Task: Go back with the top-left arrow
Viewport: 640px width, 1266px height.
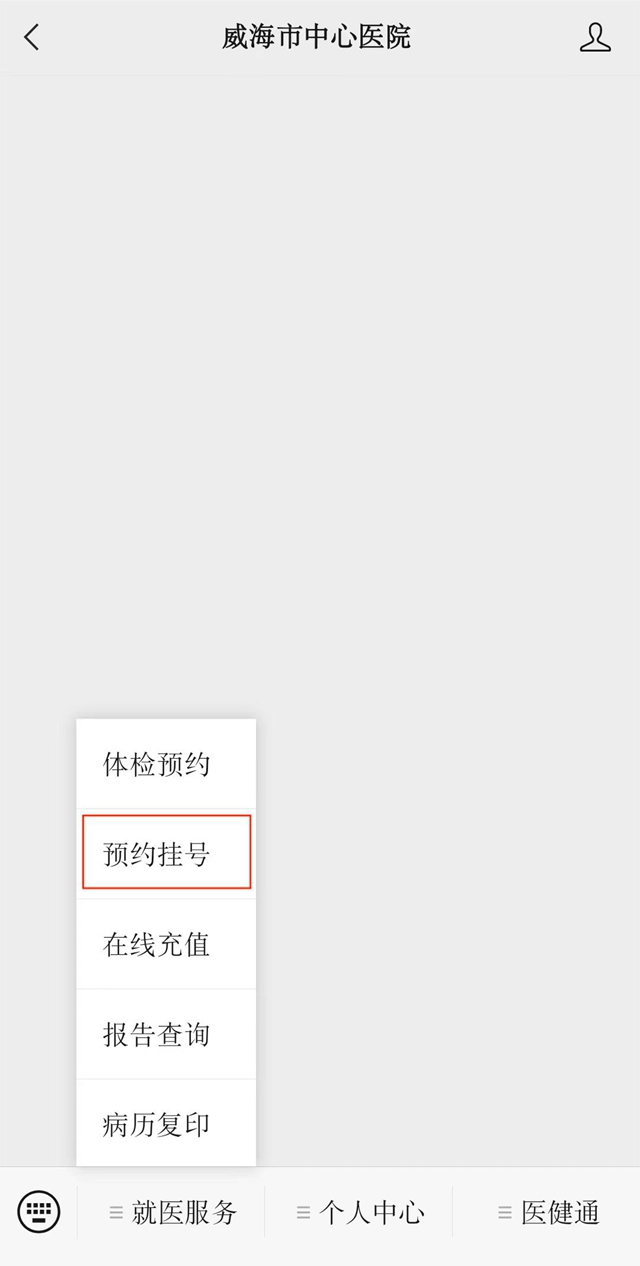Action: coord(32,38)
